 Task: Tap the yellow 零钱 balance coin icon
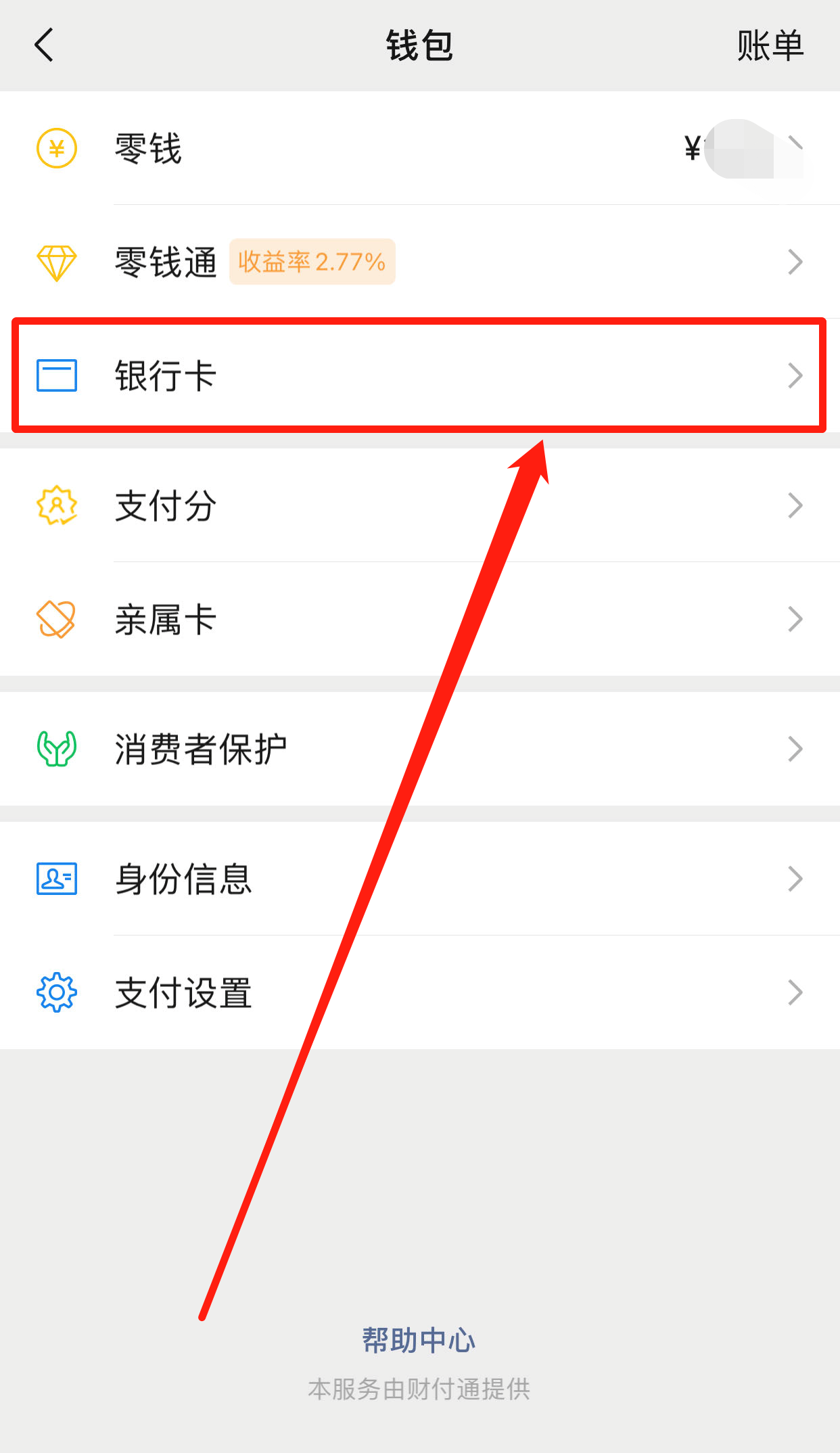coord(57,149)
